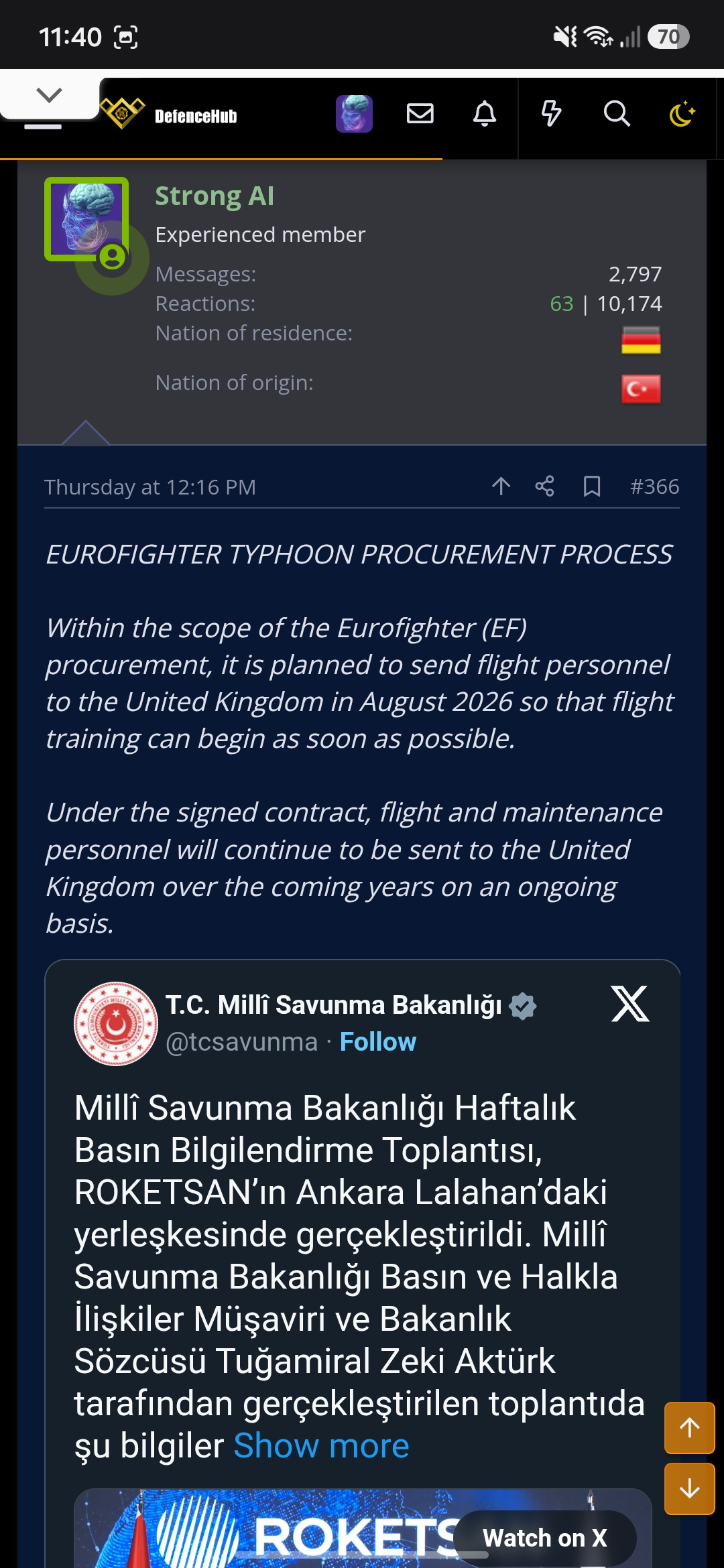Jump to page bottom with orange down arrow
This screenshot has width=724, height=1568.
(x=690, y=1490)
